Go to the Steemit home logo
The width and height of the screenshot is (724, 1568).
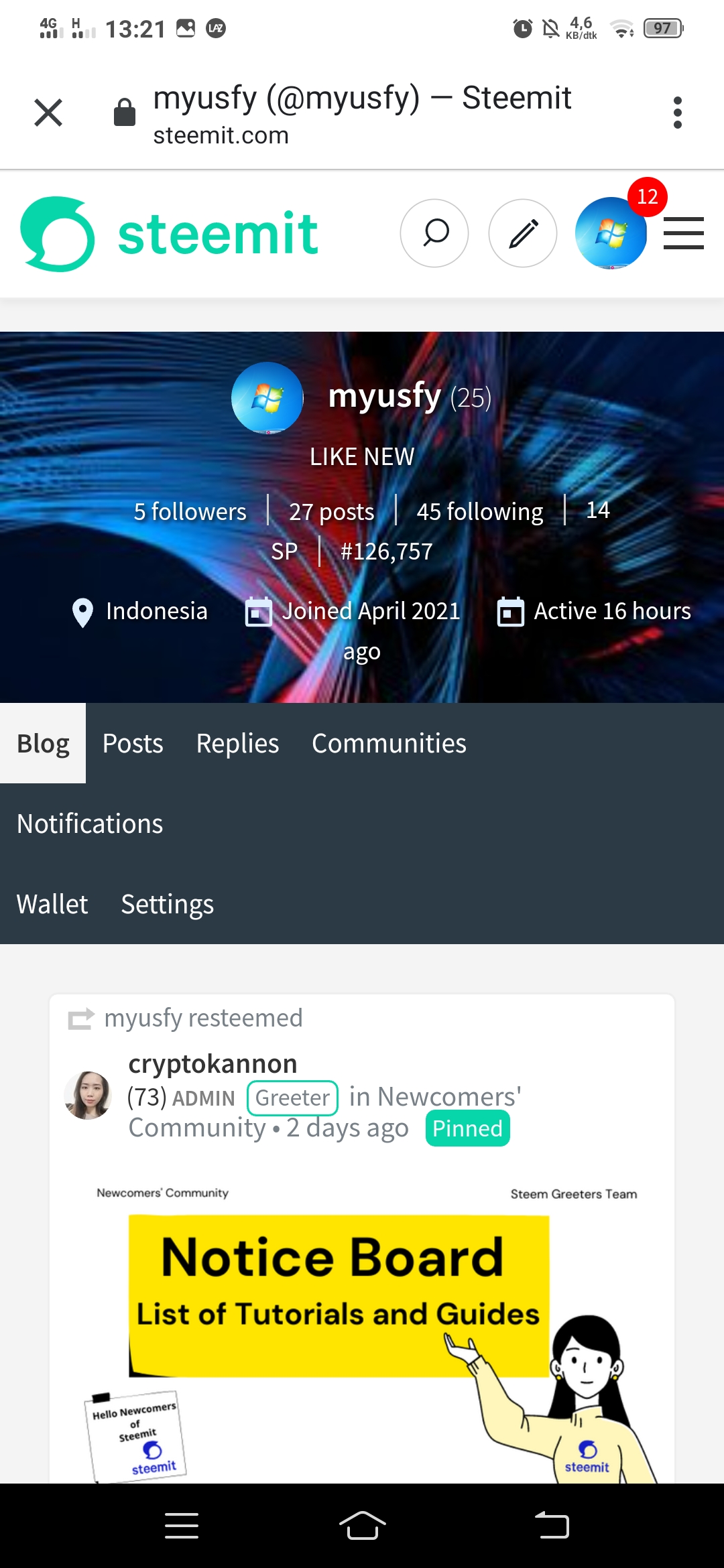point(169,233)
